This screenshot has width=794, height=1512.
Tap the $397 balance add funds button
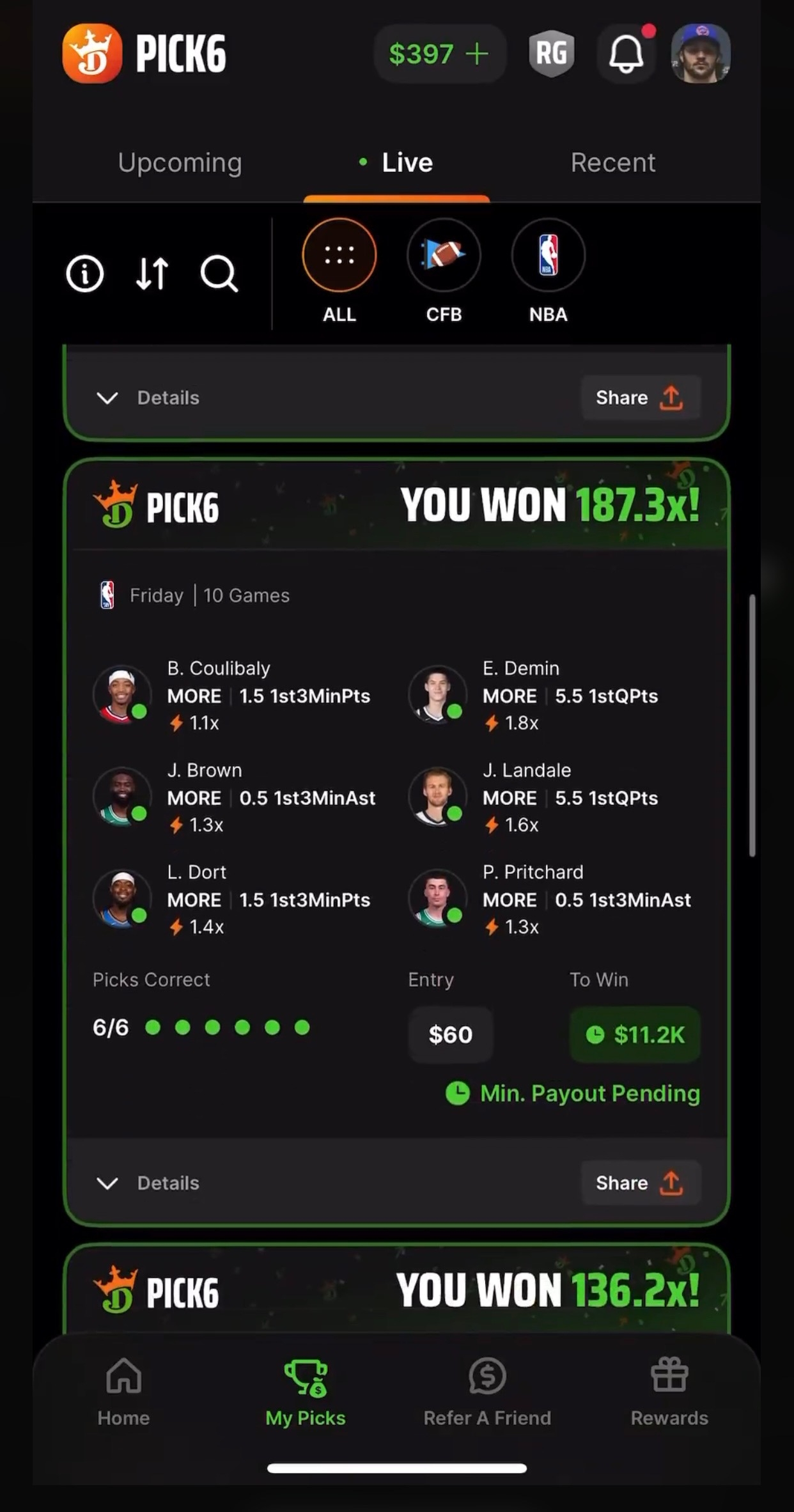pos(439,54)
